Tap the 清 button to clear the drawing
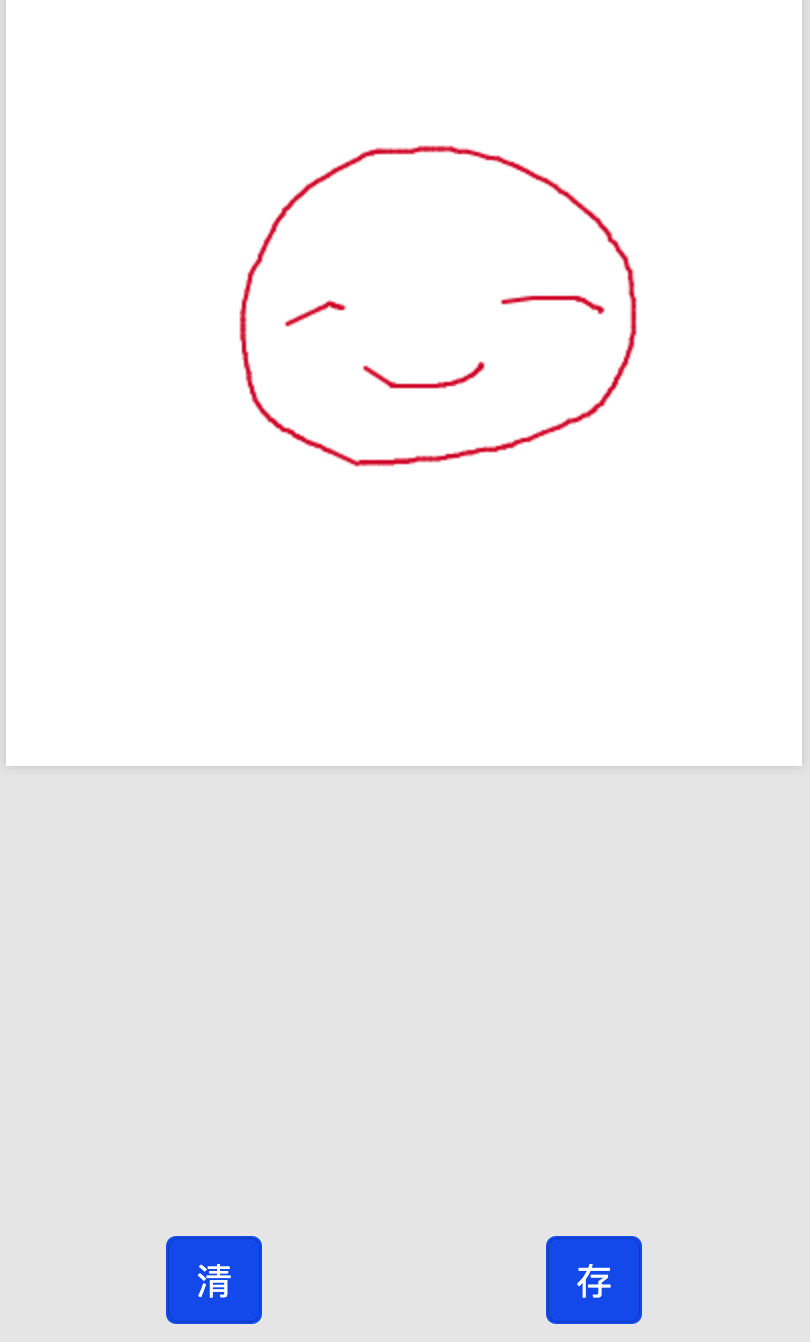The width and height of the screenshot is (810, 1342). (x=214, y=1280)
